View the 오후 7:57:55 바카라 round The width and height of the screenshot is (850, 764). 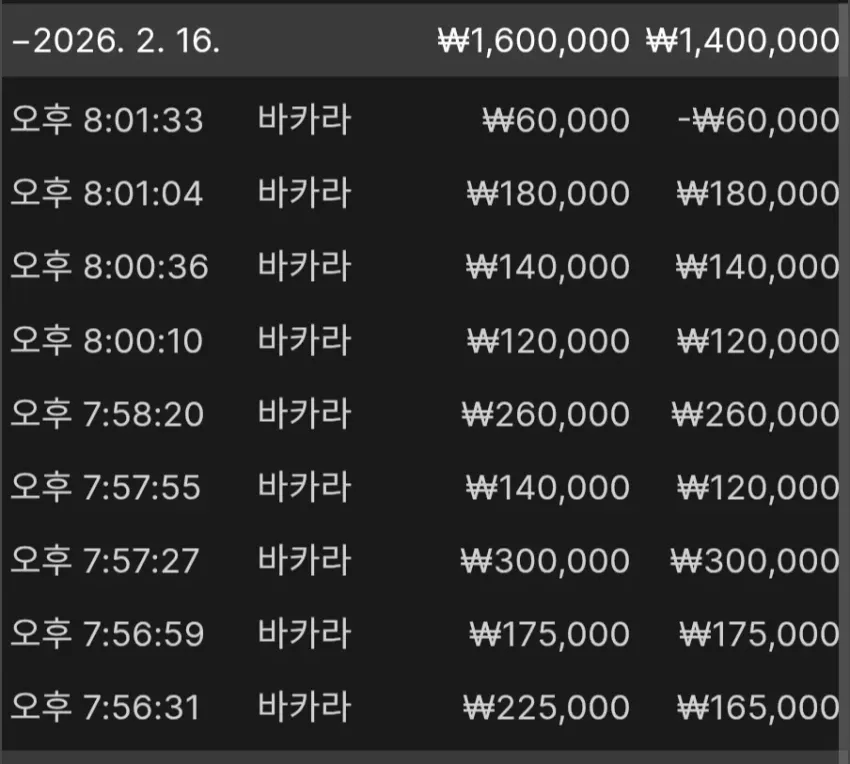click(x=421, y=487)
